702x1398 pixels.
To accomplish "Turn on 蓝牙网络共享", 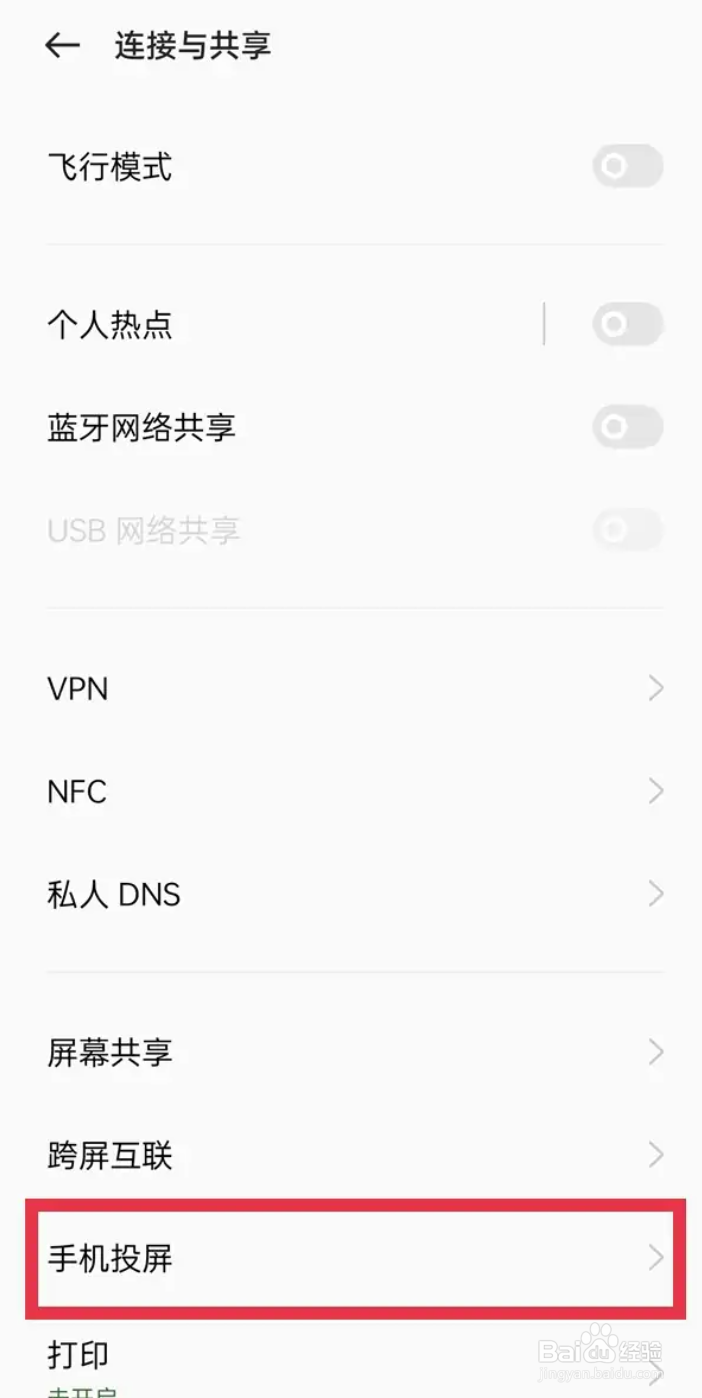I will click(x=627, y=428).
